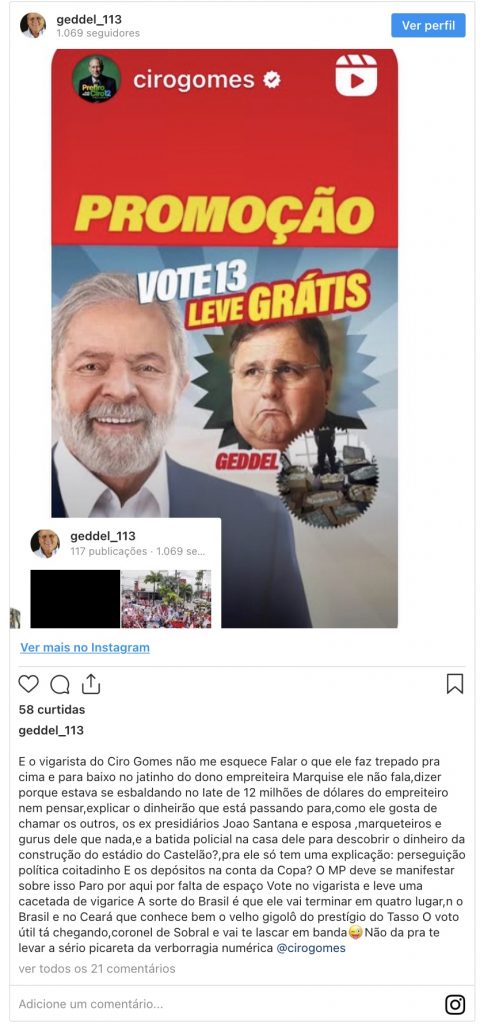Follow the Ver mais no Instagram link
The height and width of the screenshot is (1024, 480).
(x=85, y=648)
